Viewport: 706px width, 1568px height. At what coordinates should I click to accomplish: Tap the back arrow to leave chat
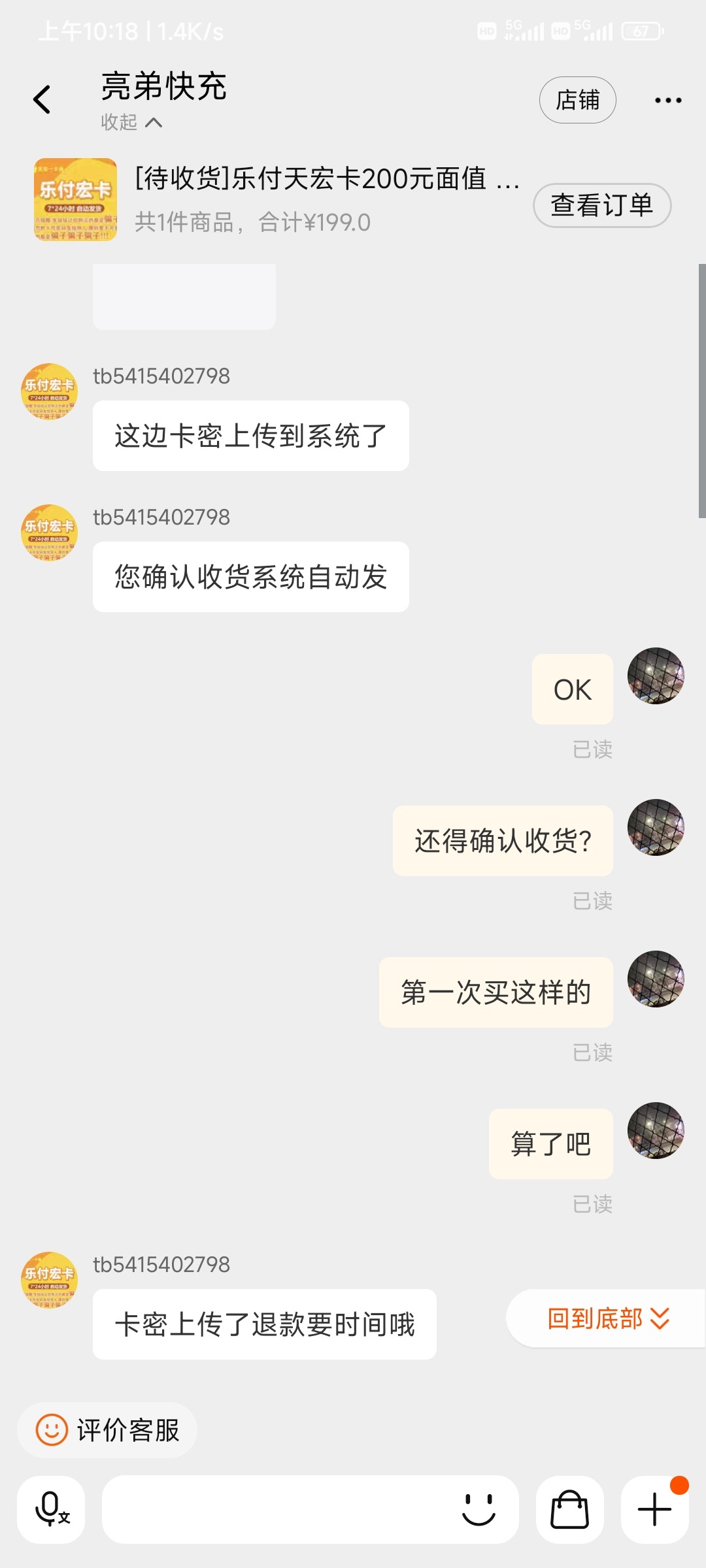coord(42,98)
